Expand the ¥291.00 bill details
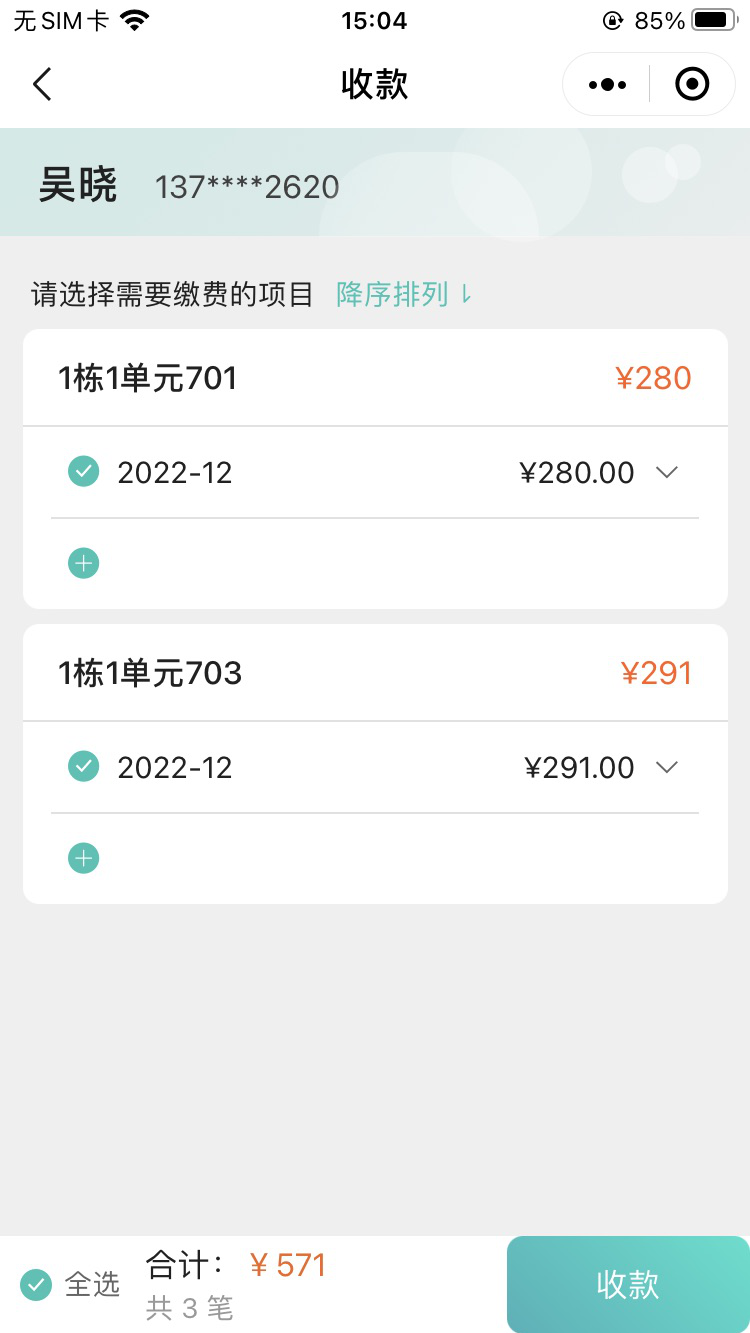The height and width of the screenshot is (1333, 750). click(x=667, y=767)
